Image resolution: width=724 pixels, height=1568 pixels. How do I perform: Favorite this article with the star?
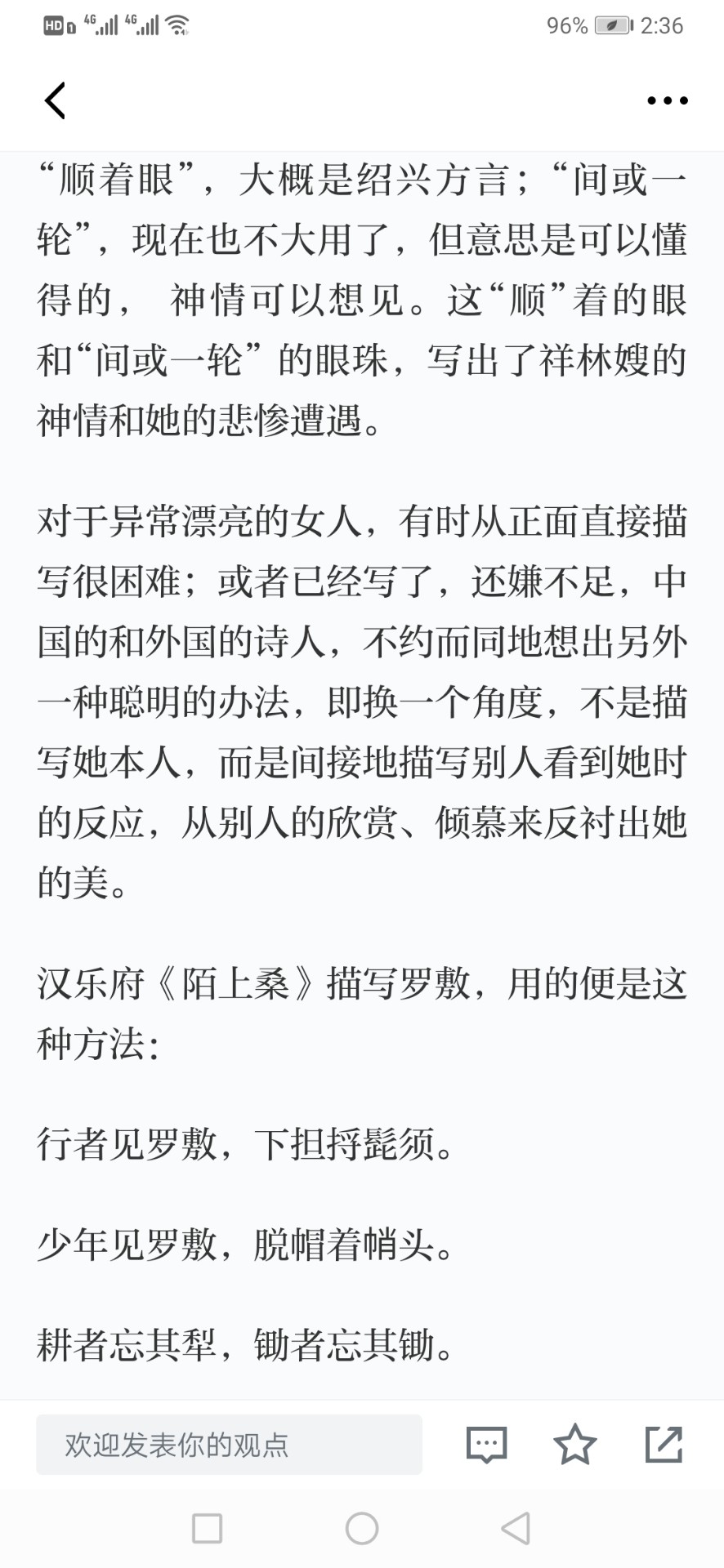575,1444
